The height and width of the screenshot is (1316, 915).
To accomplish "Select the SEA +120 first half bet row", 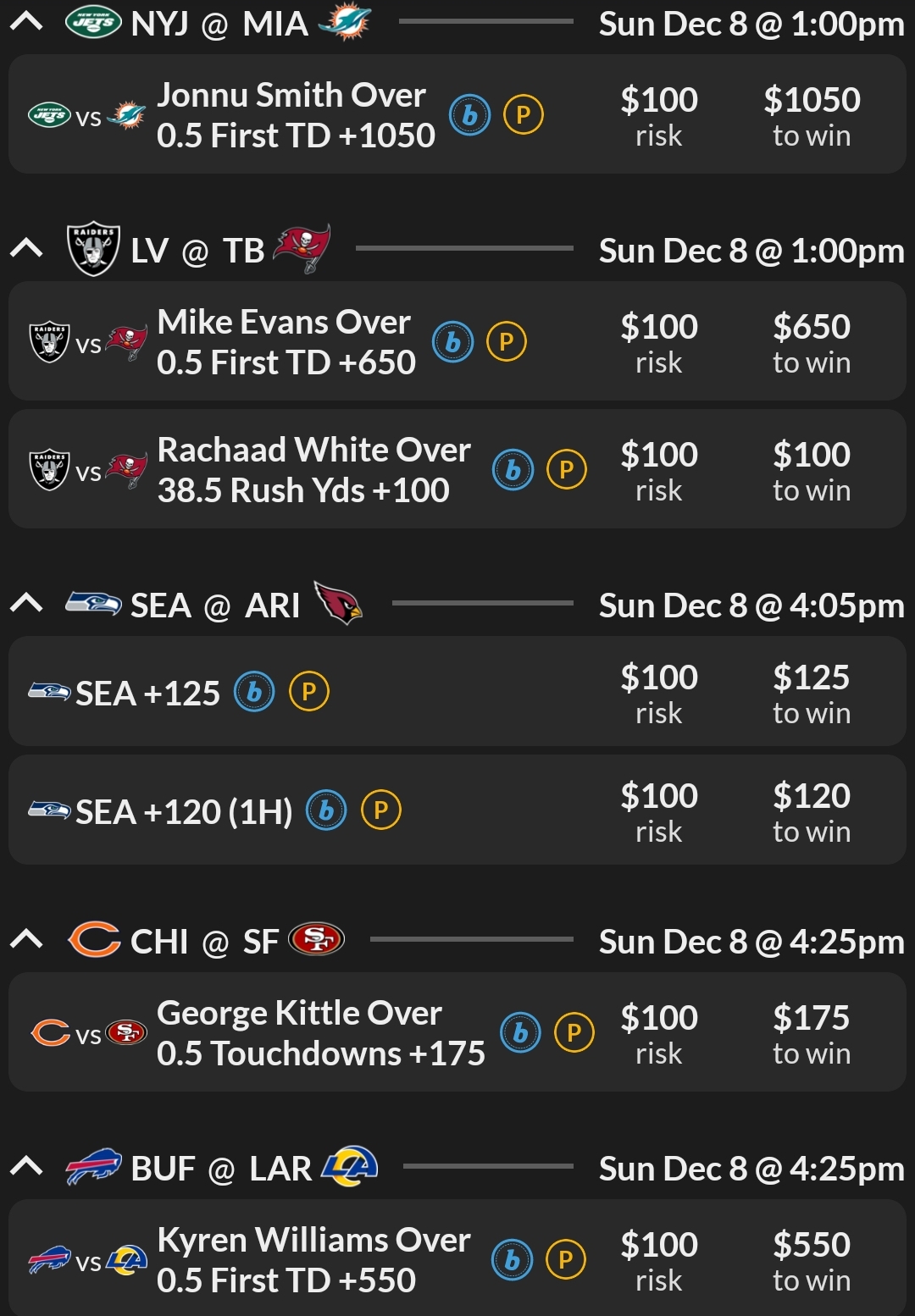I will (x=457, y=810).
